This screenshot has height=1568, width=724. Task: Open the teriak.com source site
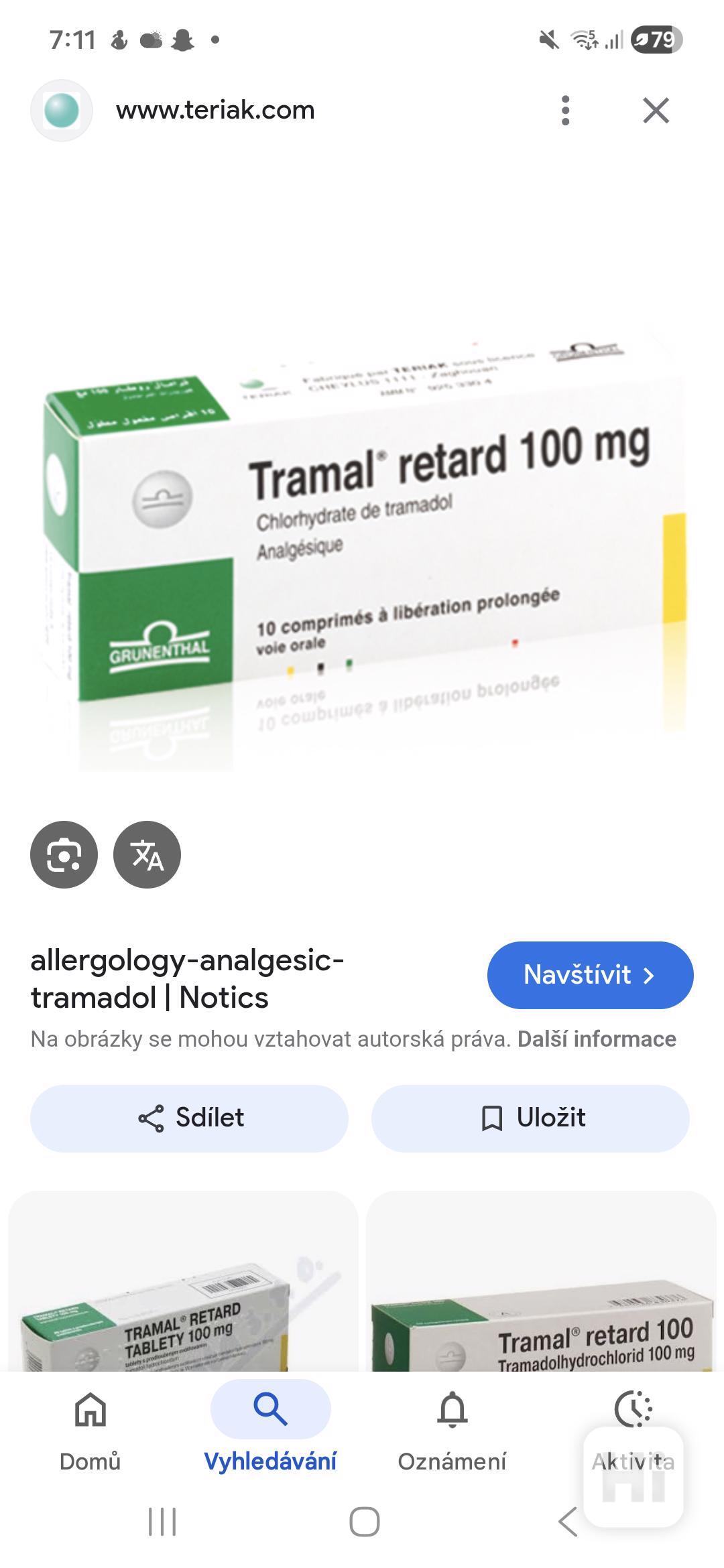[x=215, y=111]
